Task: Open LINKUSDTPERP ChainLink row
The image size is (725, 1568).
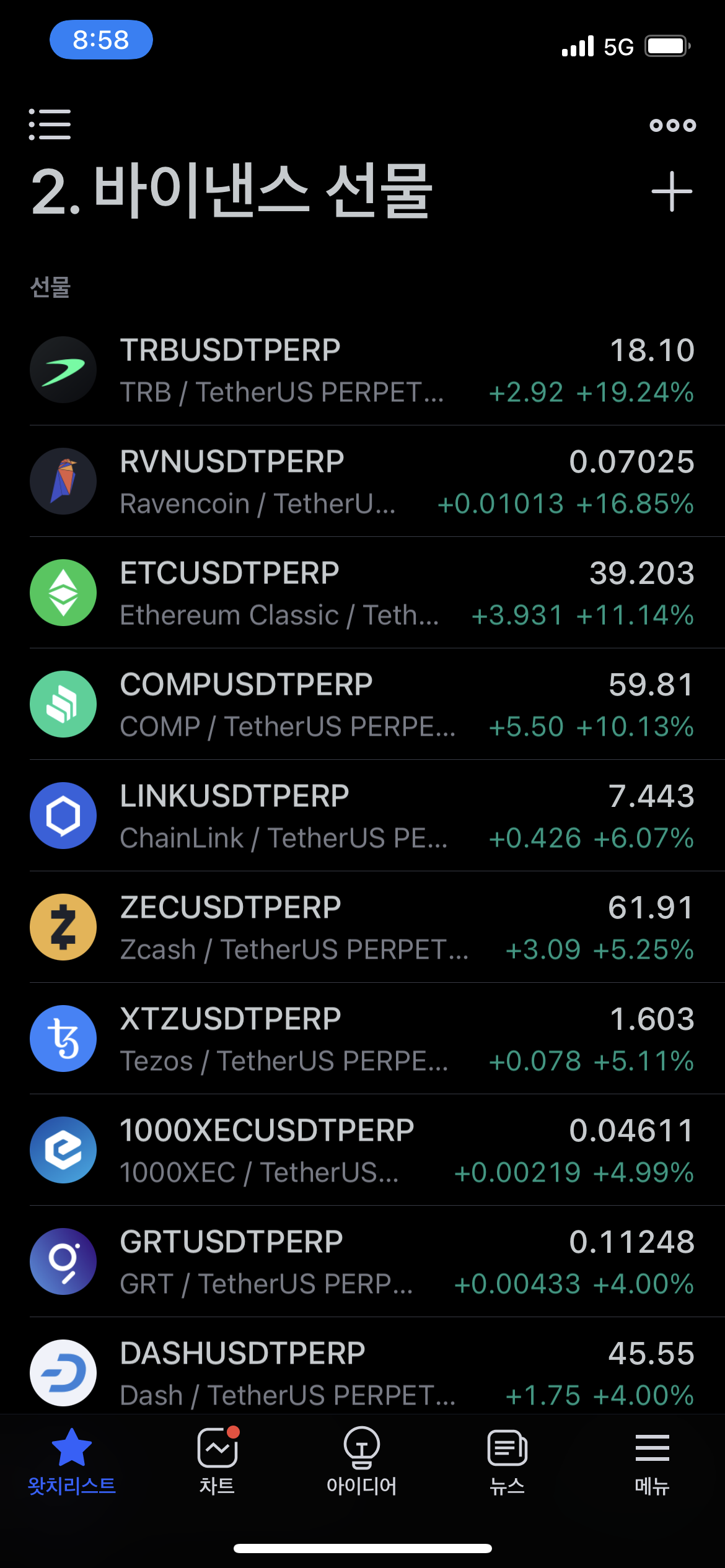Action: (362, 816)
